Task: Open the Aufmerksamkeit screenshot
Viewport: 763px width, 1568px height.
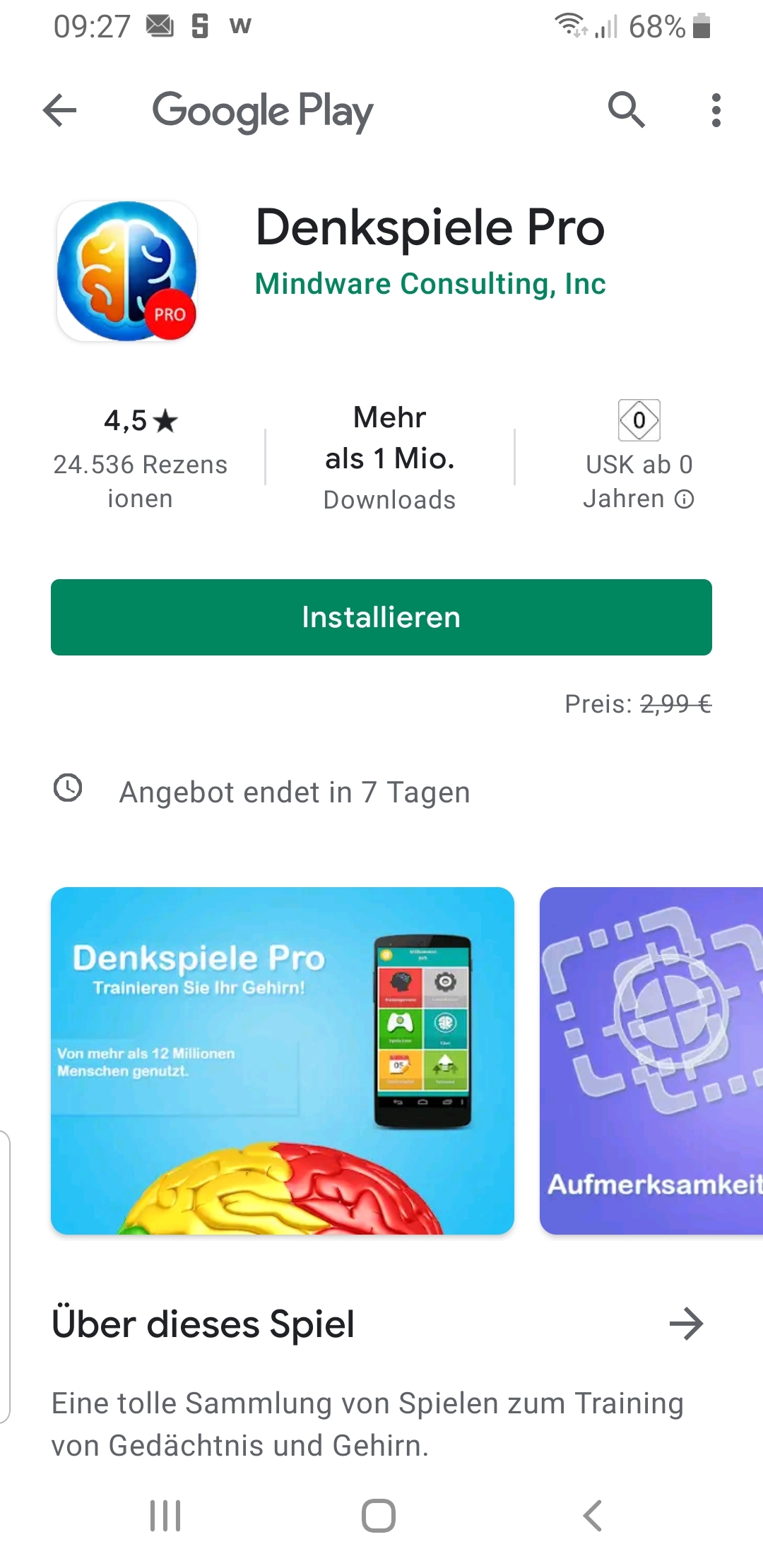Action: pyautogui.click(x=651, y=1061)
